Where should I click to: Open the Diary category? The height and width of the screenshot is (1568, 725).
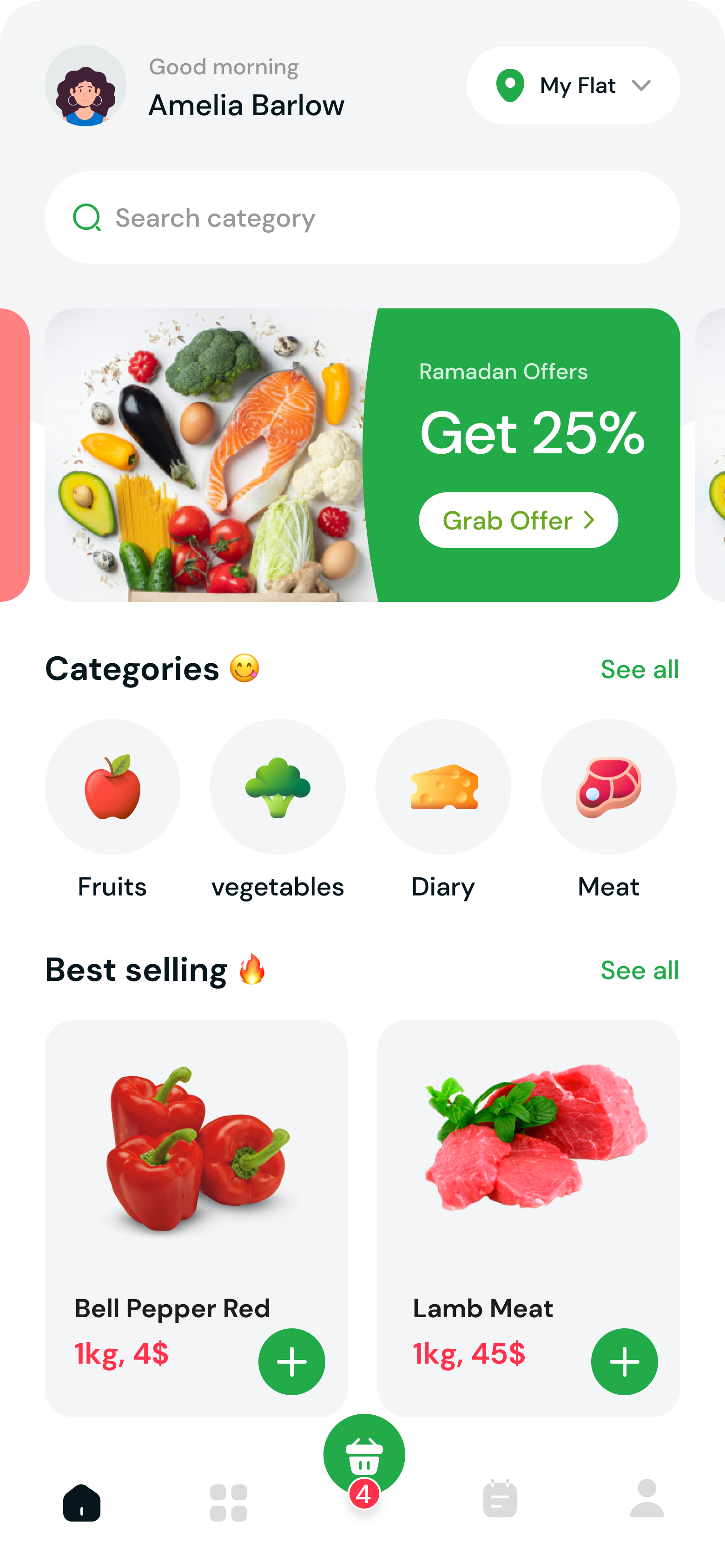tap(443, 787)
